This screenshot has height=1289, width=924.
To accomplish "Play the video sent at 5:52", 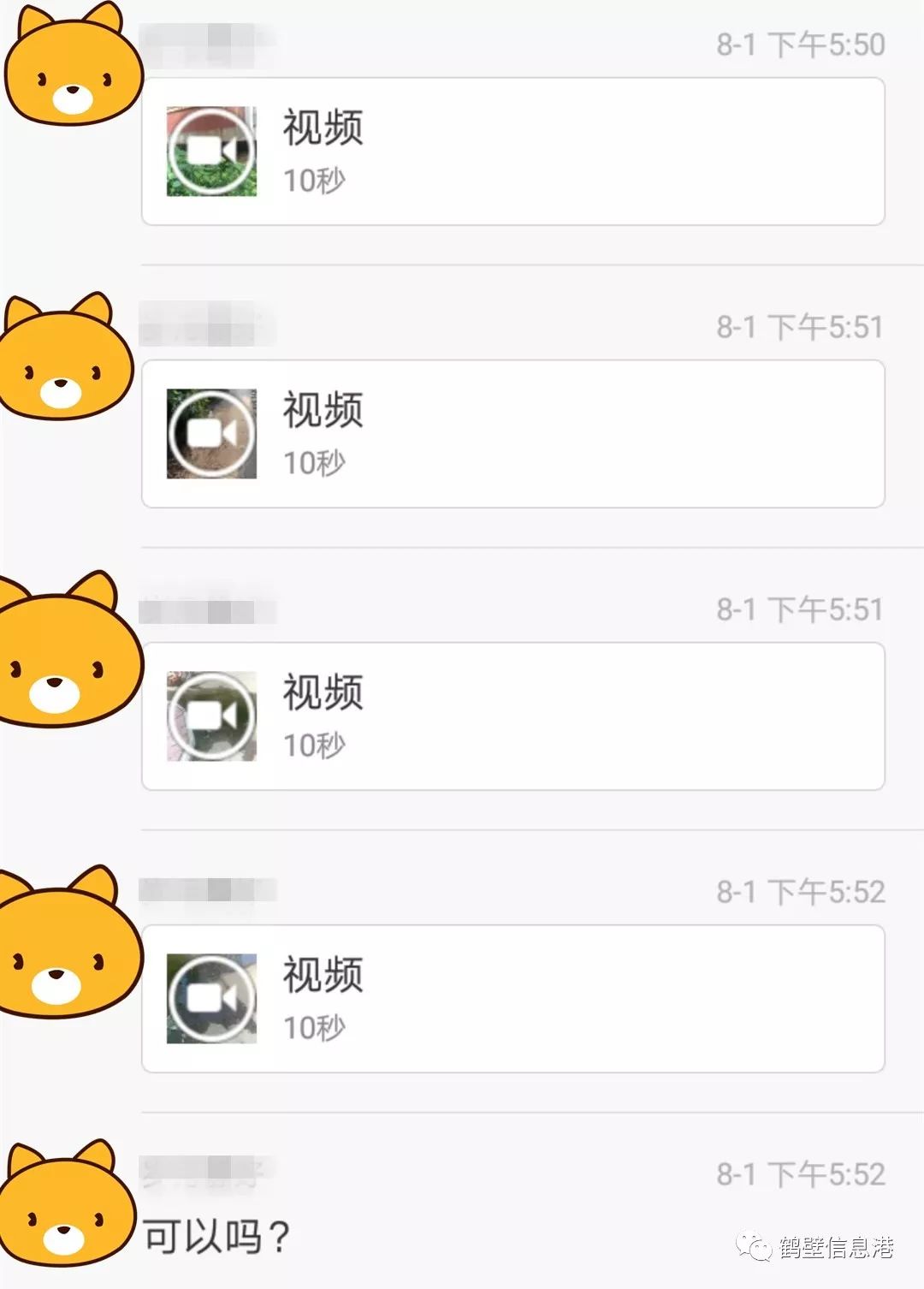I will point(211,999).
